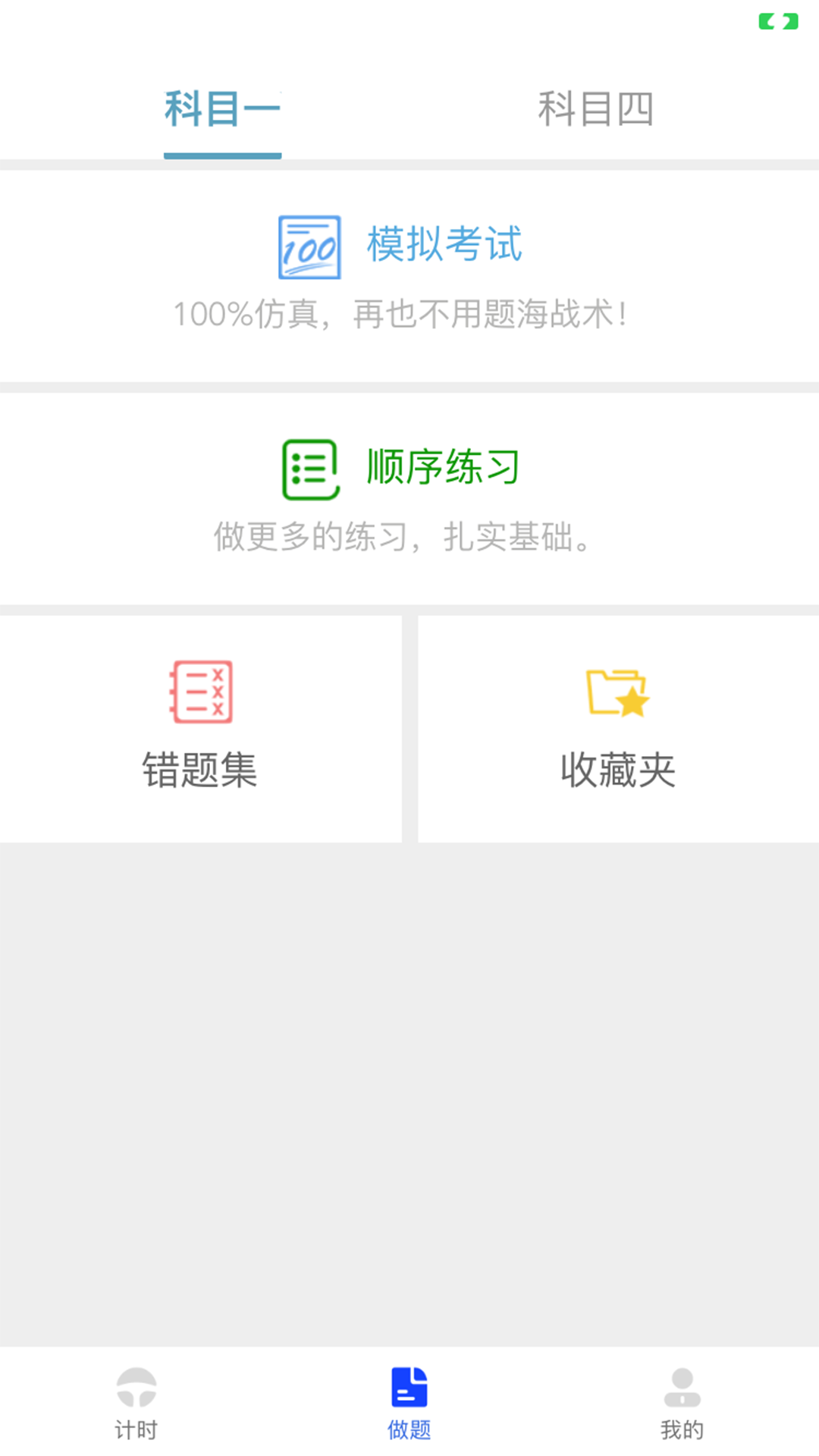Start 顺序练习 sequential practice
Viewport: 819px width, 1456px height.
[444, 468]
